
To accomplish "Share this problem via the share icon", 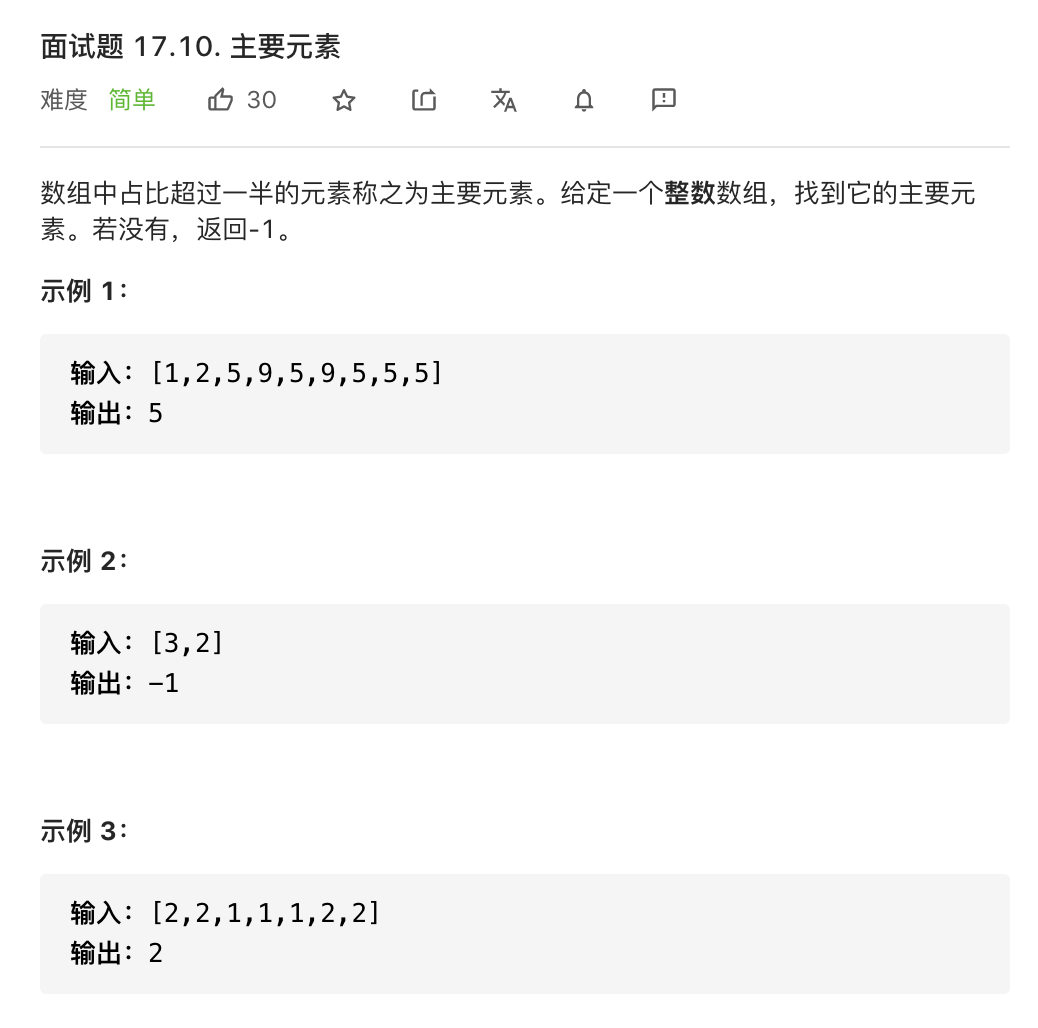I will (x=424, y=100).
